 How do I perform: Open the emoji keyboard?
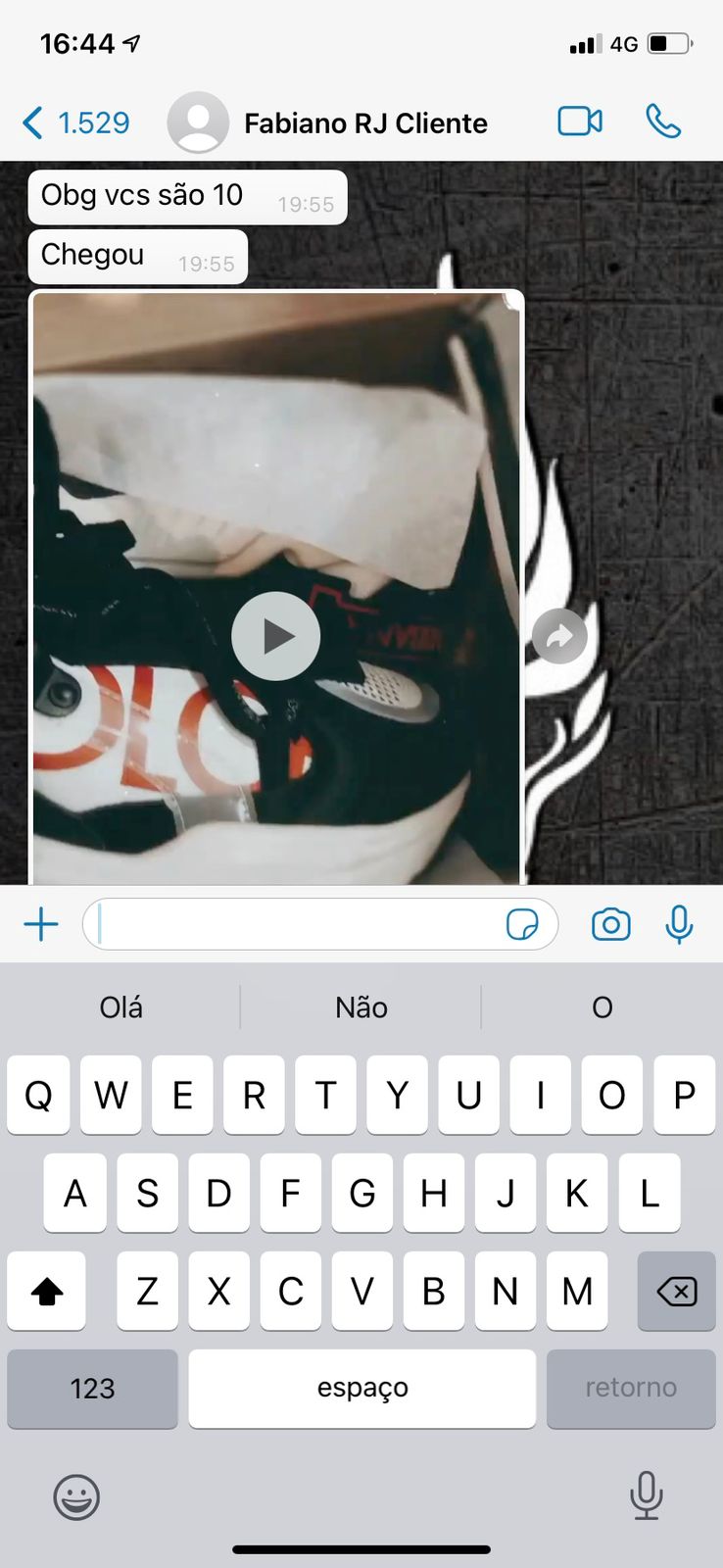(x=75, y=1497)
